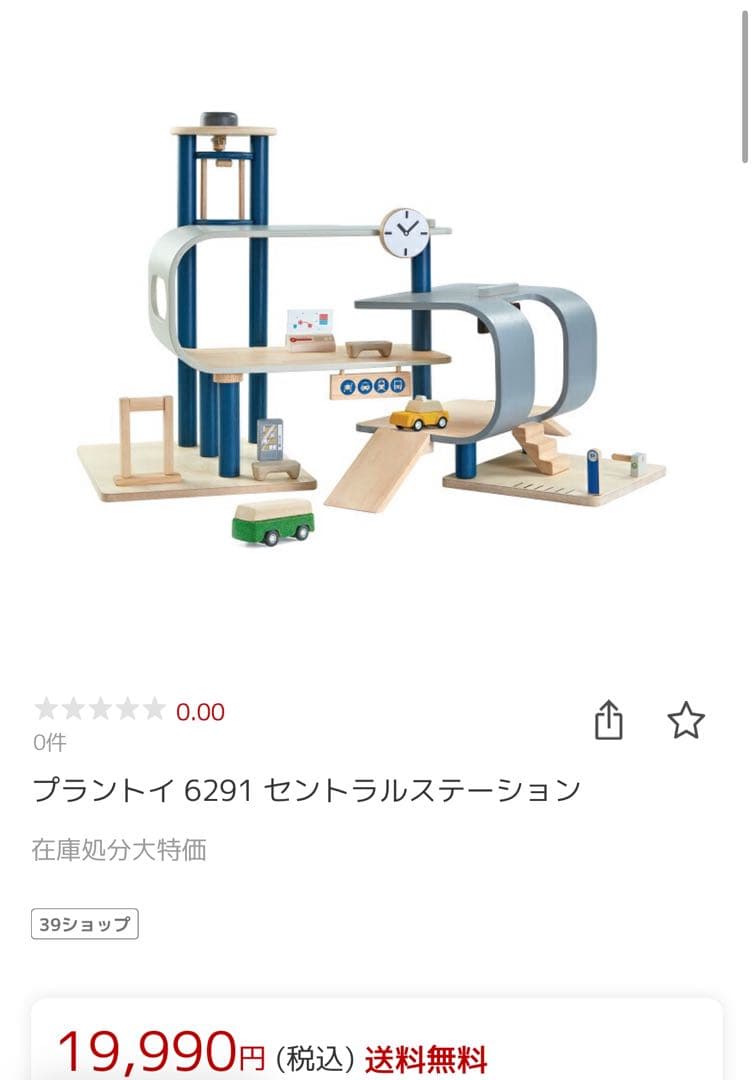View the star rating reviews

(x=100, y=711)
